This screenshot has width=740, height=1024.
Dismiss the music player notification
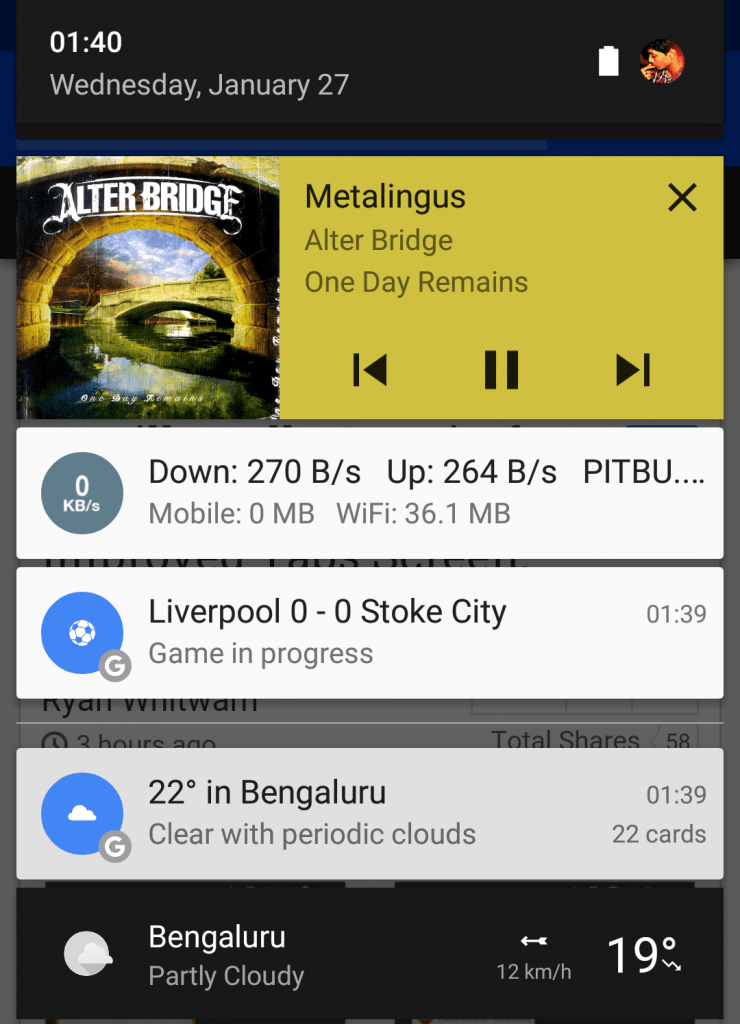click(682, 198)
